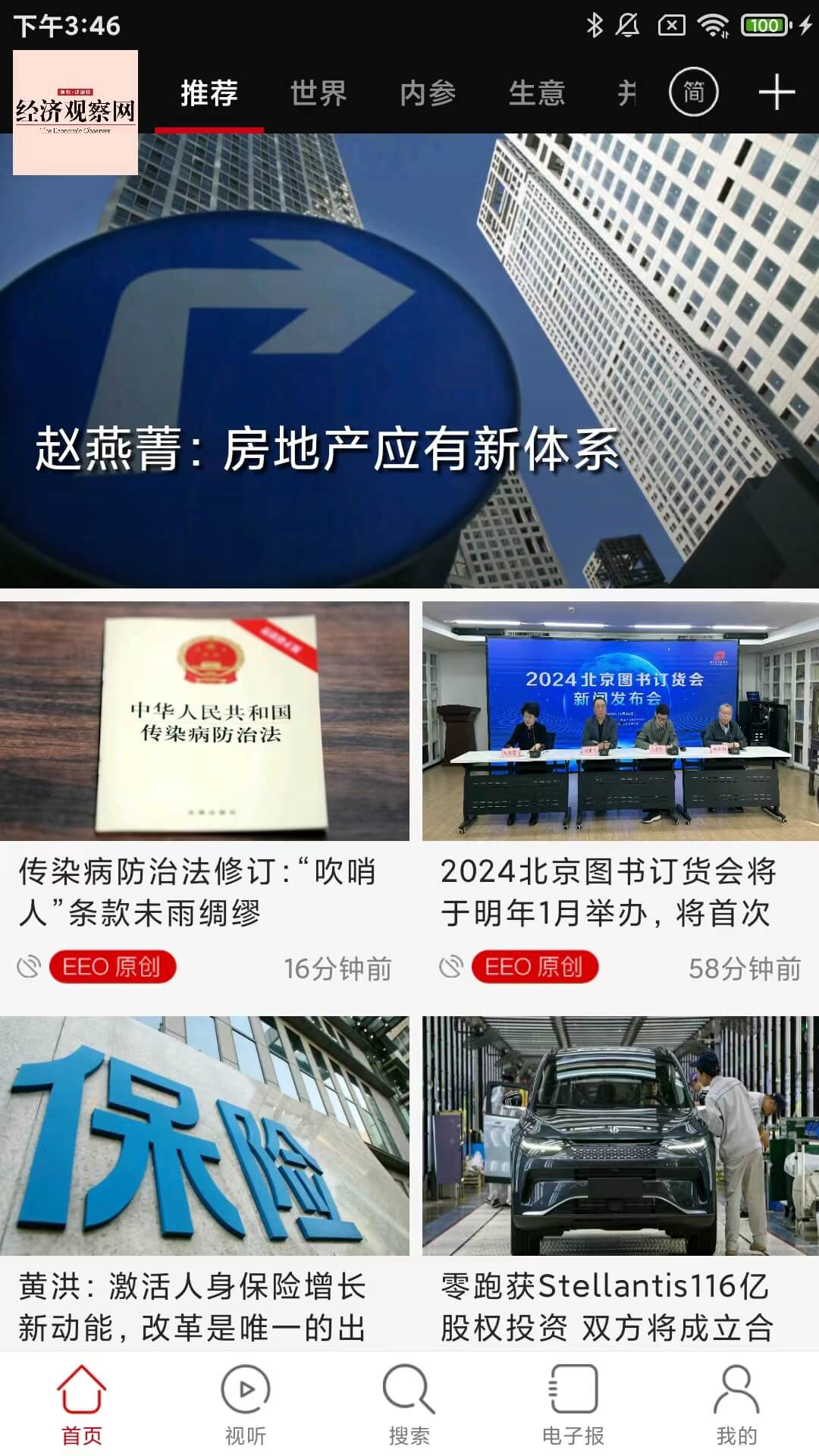This screenshot has height=1456, width=819.
Task: Tap the 经济观察网 logo
Action: coord(74,109)
